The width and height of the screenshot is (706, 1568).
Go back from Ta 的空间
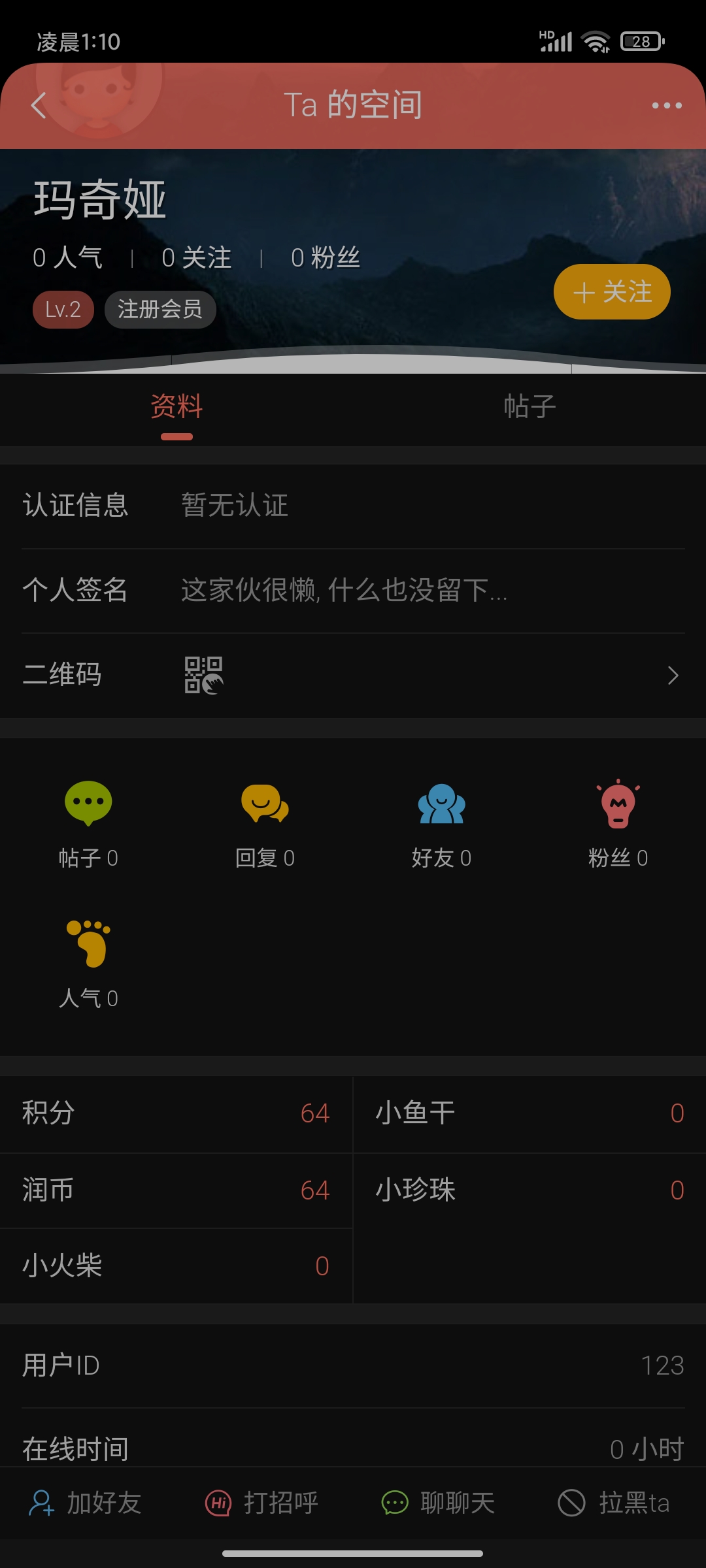(x=39, y=105)
